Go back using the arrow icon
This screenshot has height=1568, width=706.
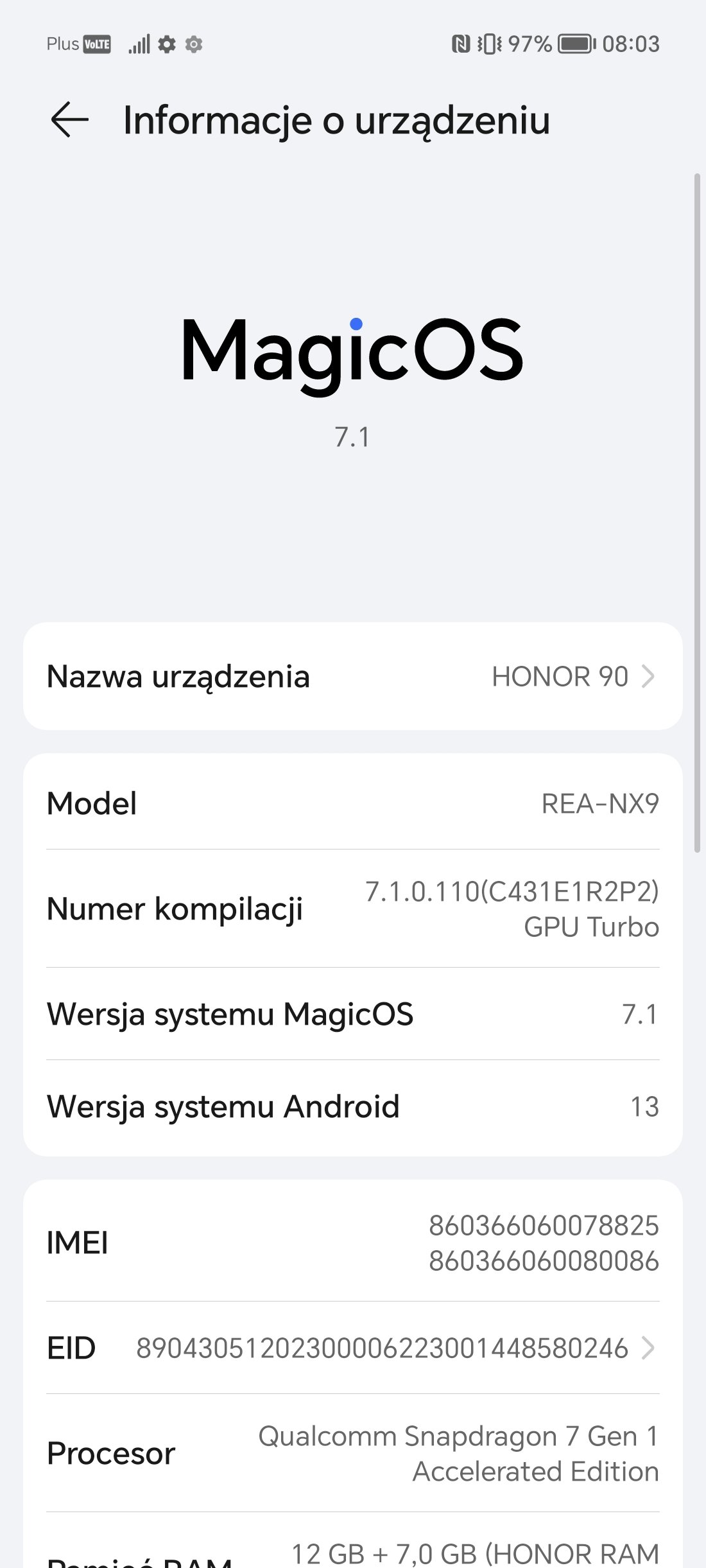69,119
